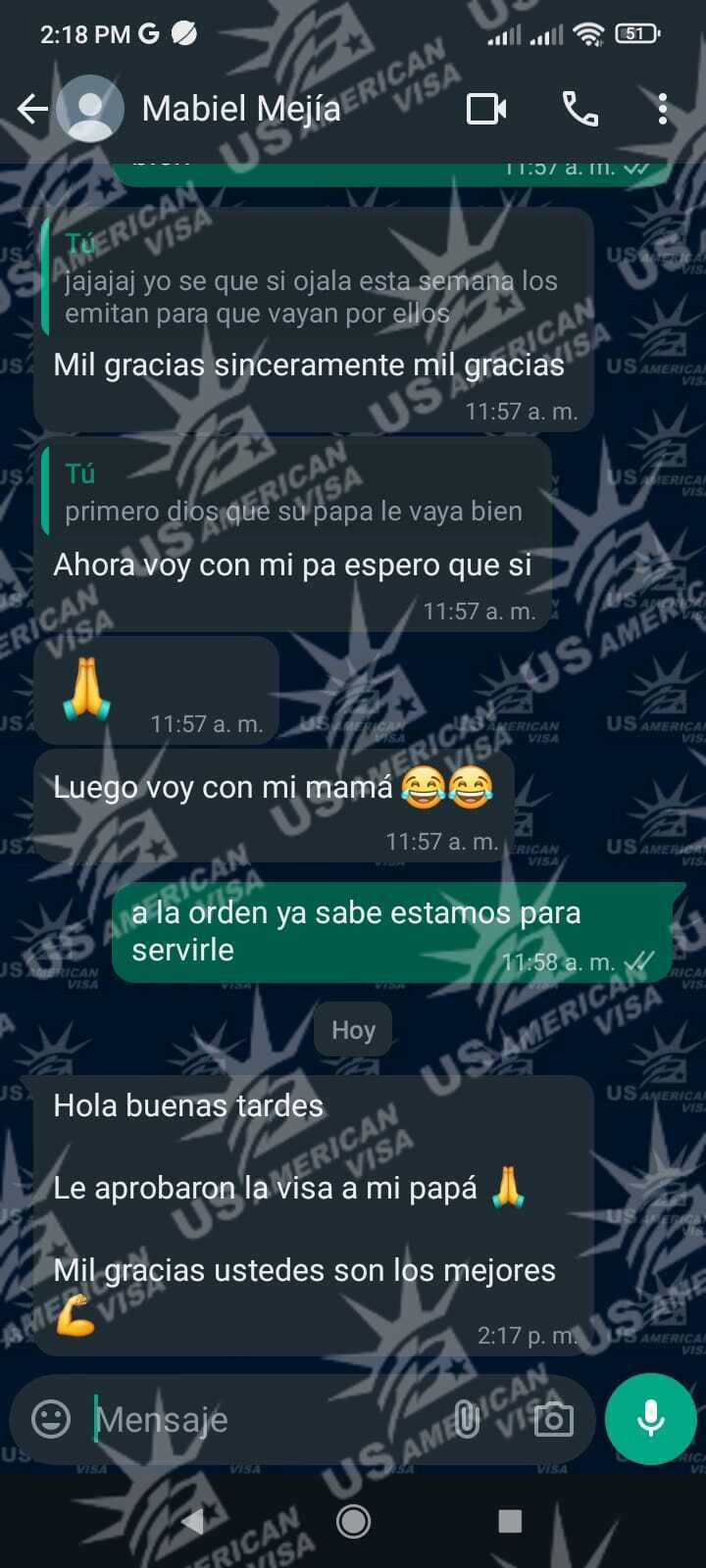This screenshot has width=706, height=1568.
Task: Tap the system home button
Action: (x=353, y=1521)
